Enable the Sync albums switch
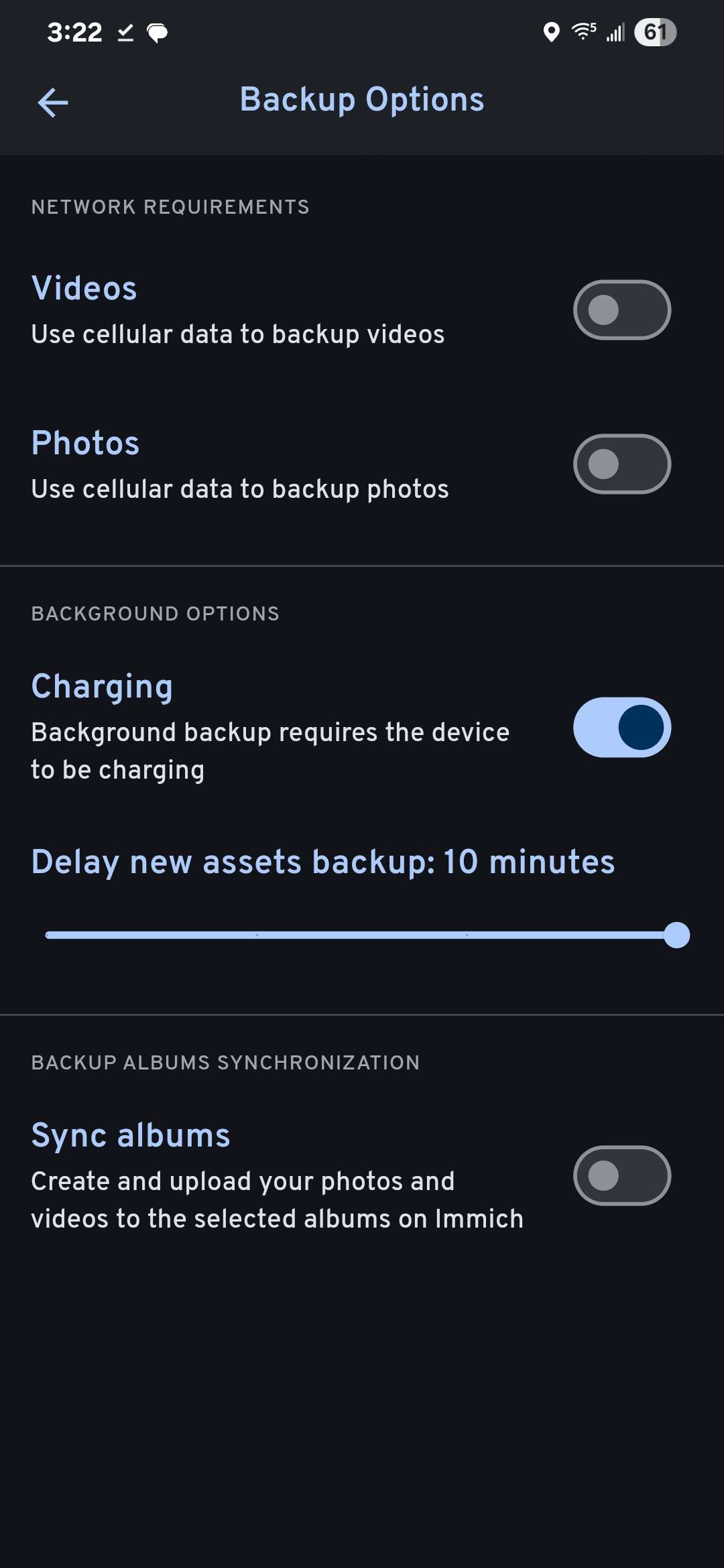This screenshot has height=1568, width=724. pos(621,1175)
